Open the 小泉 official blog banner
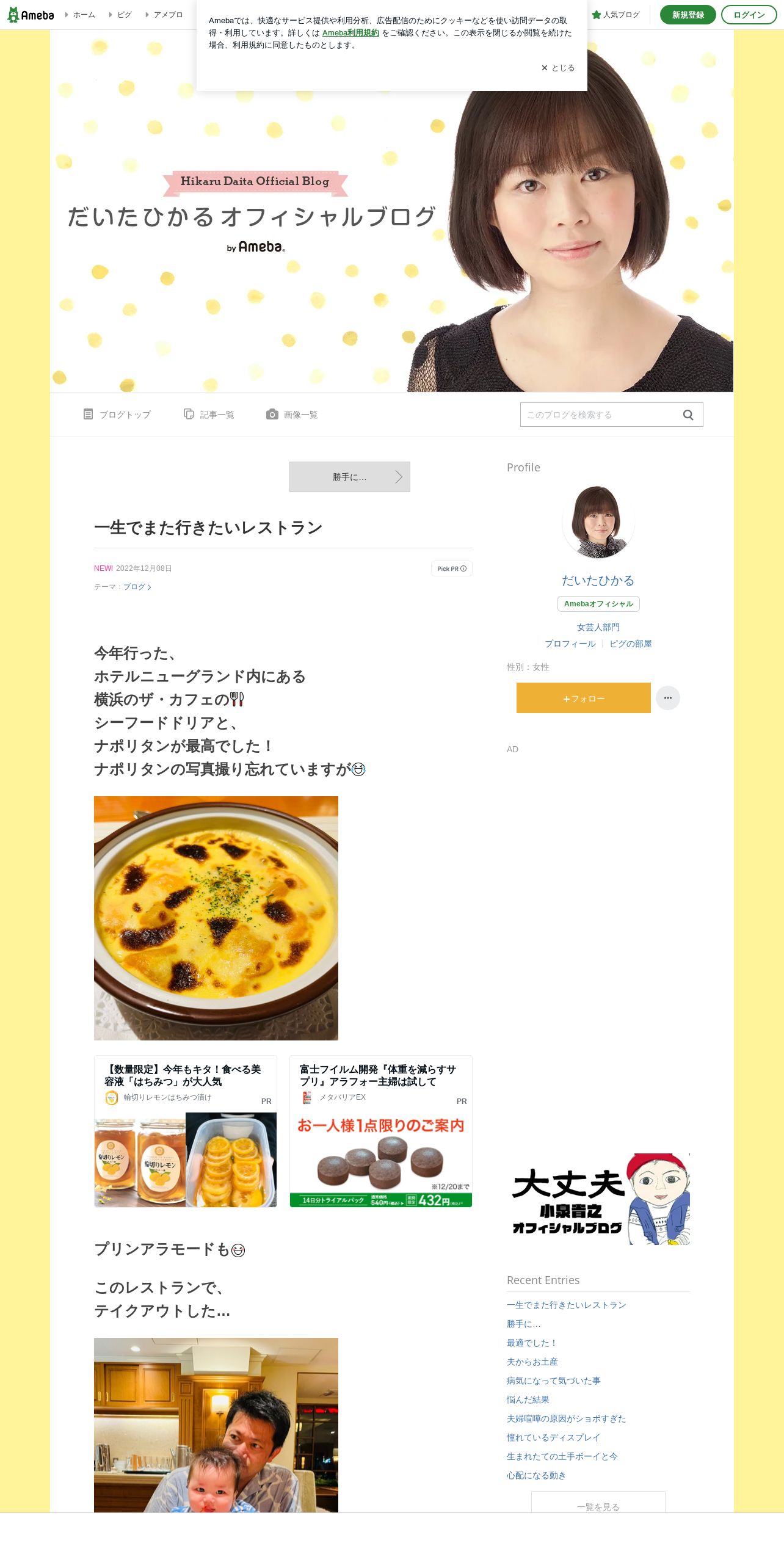784x1568 pixels. click(x=598, y=1199)
